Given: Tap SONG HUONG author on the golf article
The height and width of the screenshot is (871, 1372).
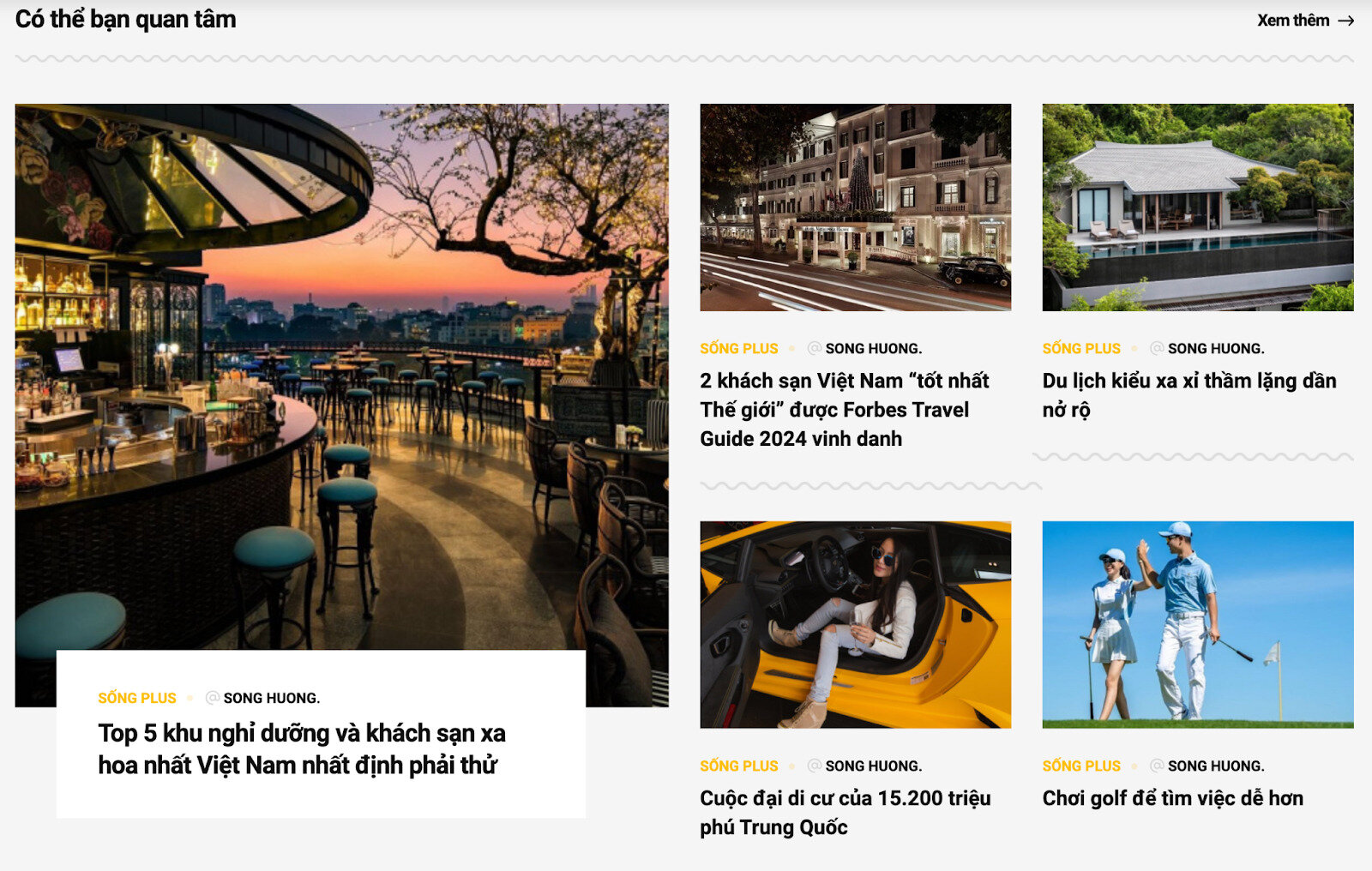Looking at the screenshot, I should [x=1215, y=766].
